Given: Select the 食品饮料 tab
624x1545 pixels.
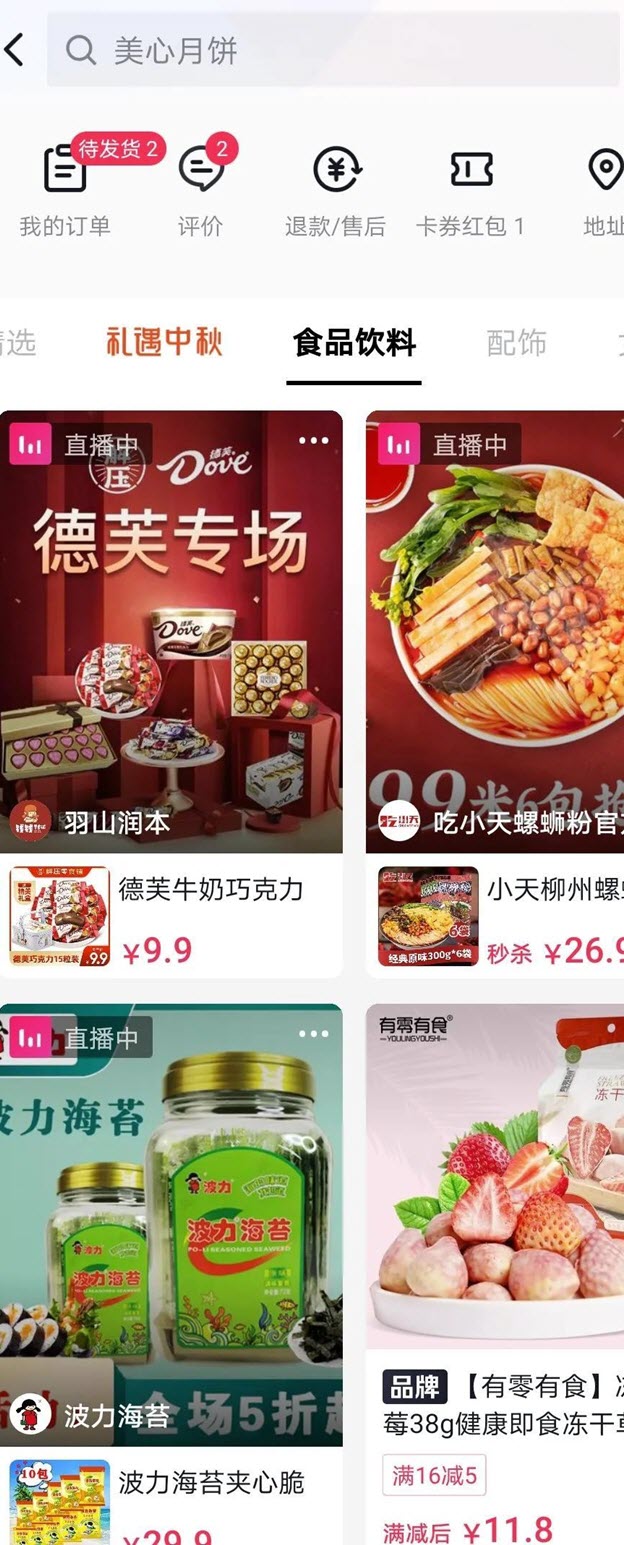Looking at the screenshot, I should point(354,343).
